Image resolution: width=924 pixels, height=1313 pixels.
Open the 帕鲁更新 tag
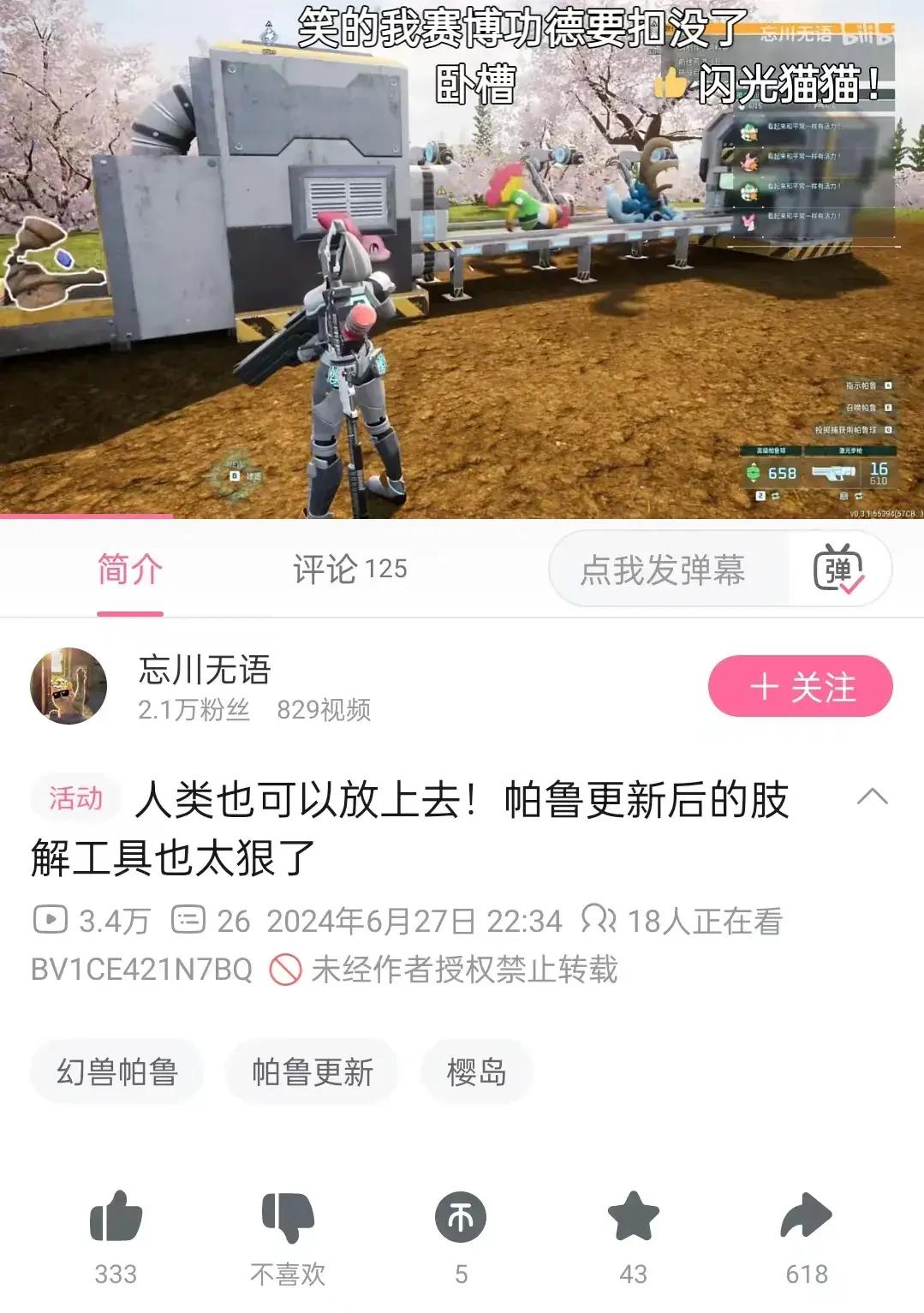pyautogui.click(x=312, y=1071)
